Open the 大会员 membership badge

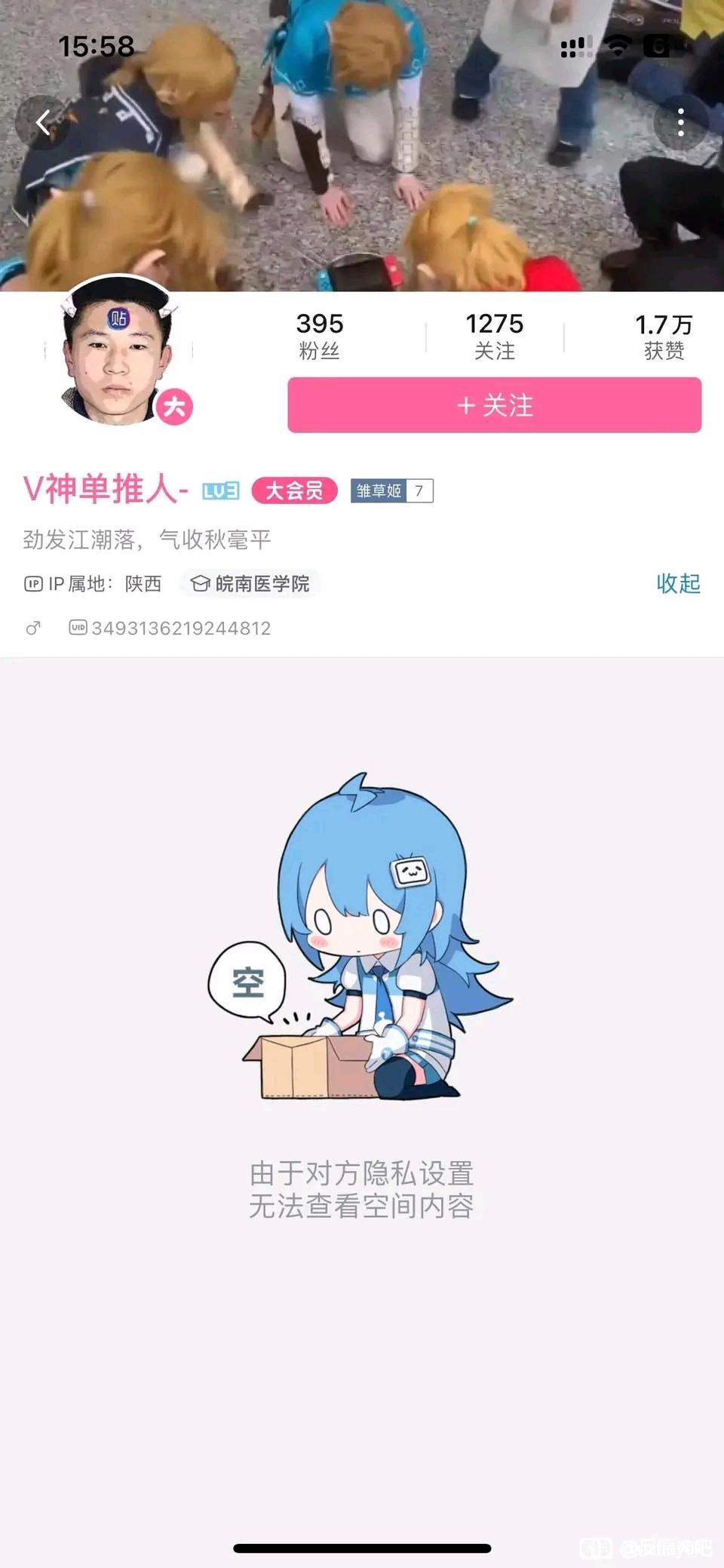pyautogui.click(x=294, y=490)
